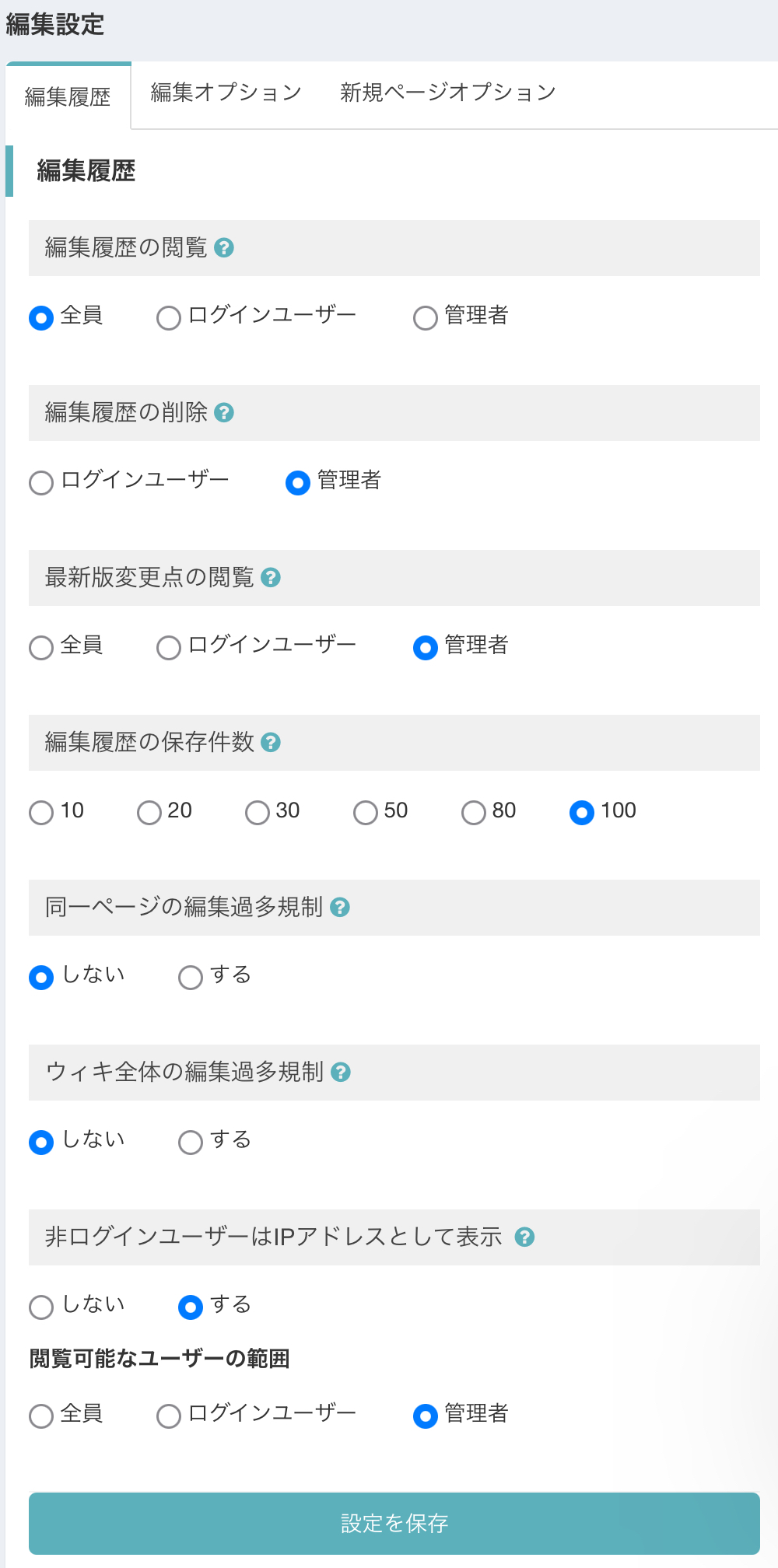The image size is (778, 1568).
Task: Set history save count to 50
Action: tap(366, 813)
